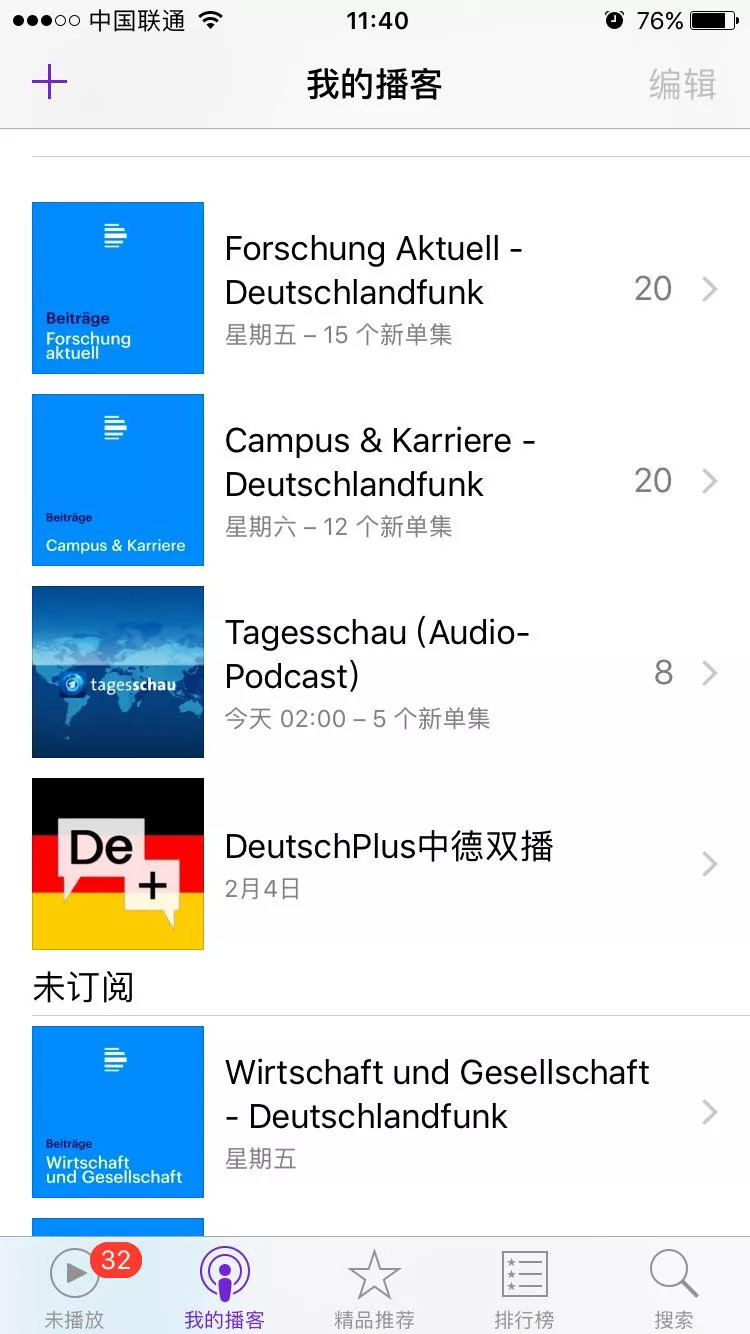Expand Tagesschau (Audio-Podcast) via its chevron
This screenshot has height=1334, width=750.
click(x=710, y=672)
